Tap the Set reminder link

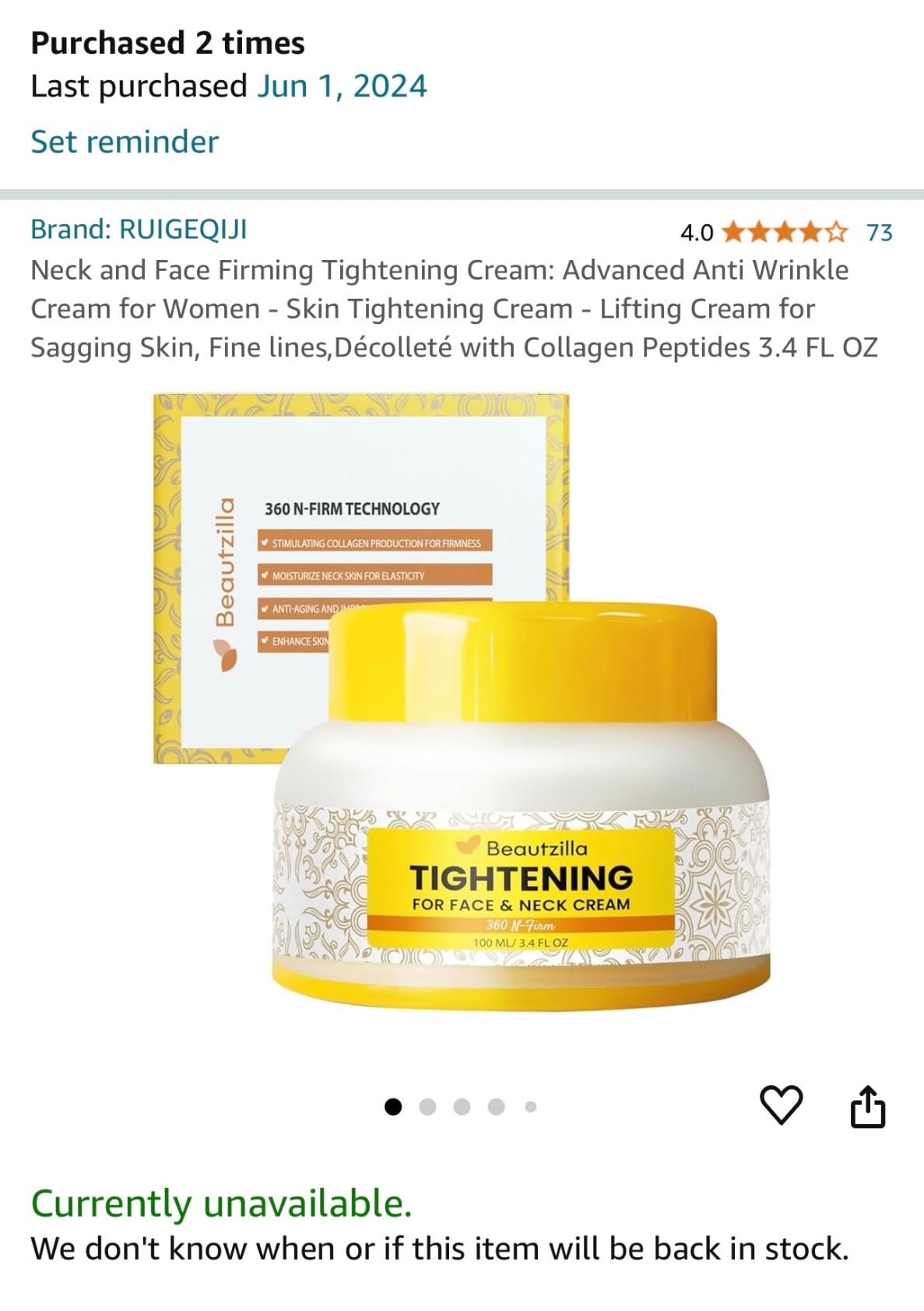click(125, 142)
